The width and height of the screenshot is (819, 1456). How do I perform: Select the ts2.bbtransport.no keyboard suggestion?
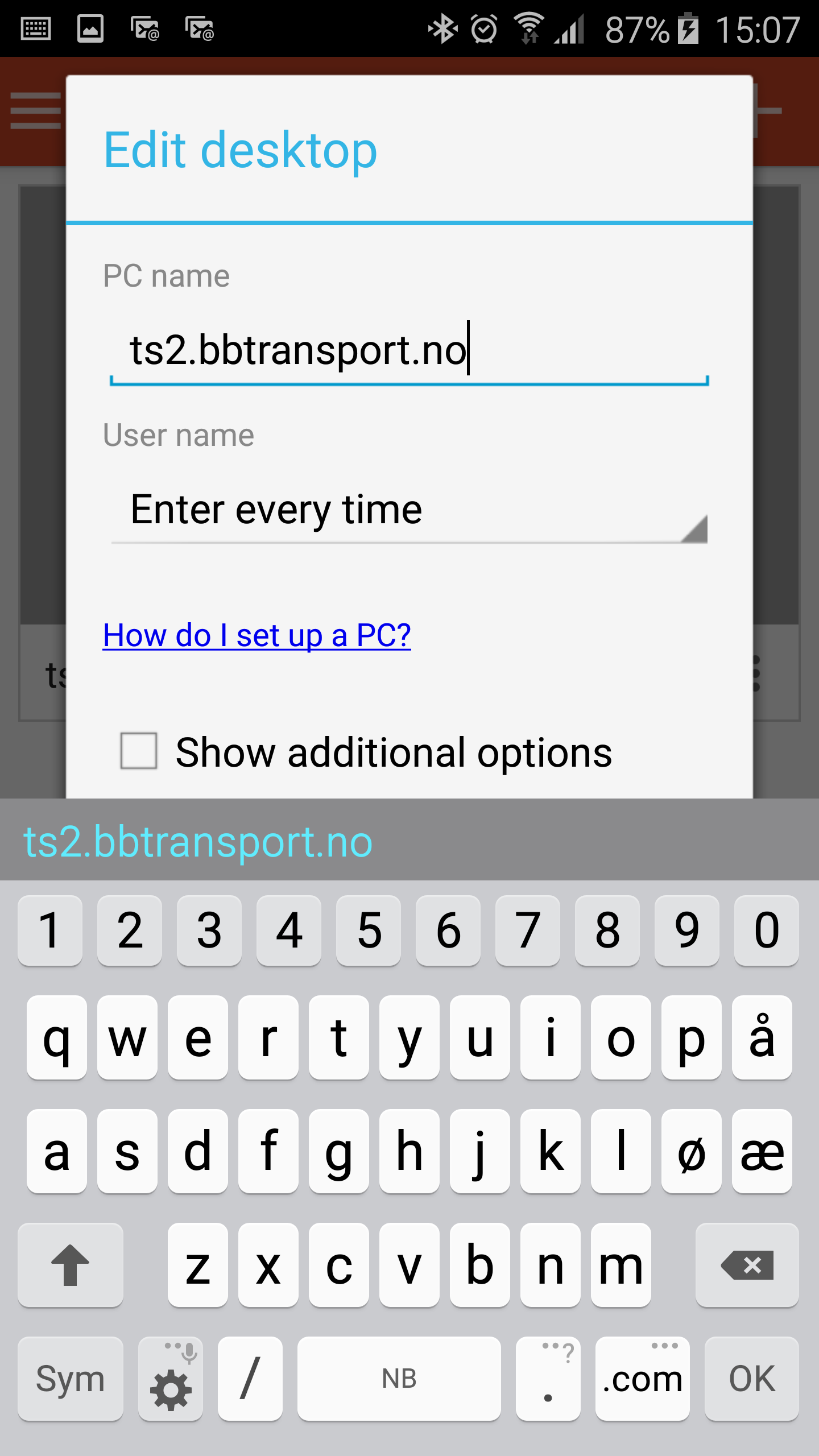pos(198,841)
